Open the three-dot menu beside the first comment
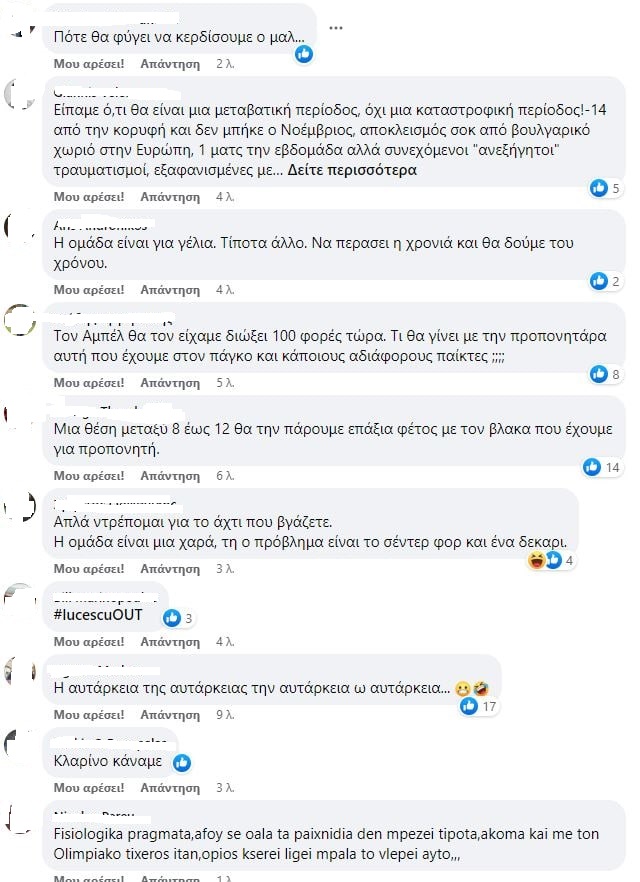This screenshot has width=640, height=882. tap(338, 26)
